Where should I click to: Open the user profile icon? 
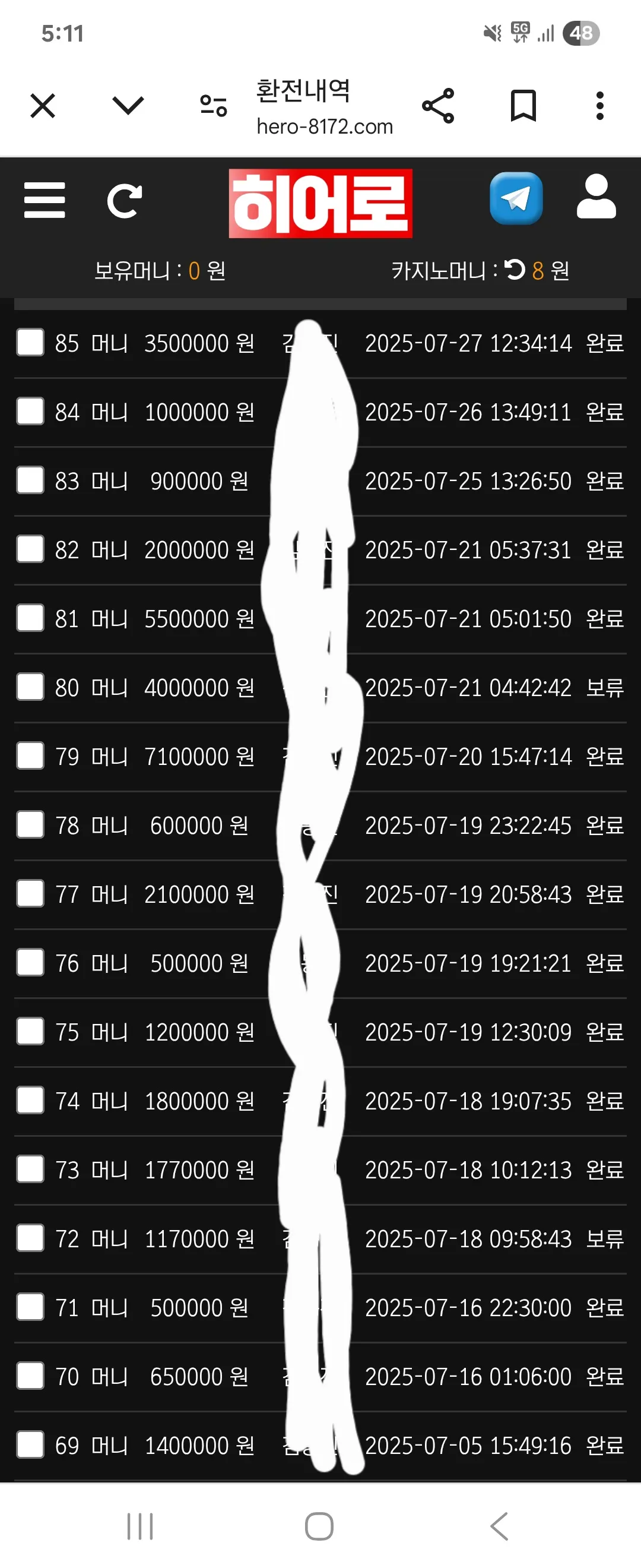[596, 197]
